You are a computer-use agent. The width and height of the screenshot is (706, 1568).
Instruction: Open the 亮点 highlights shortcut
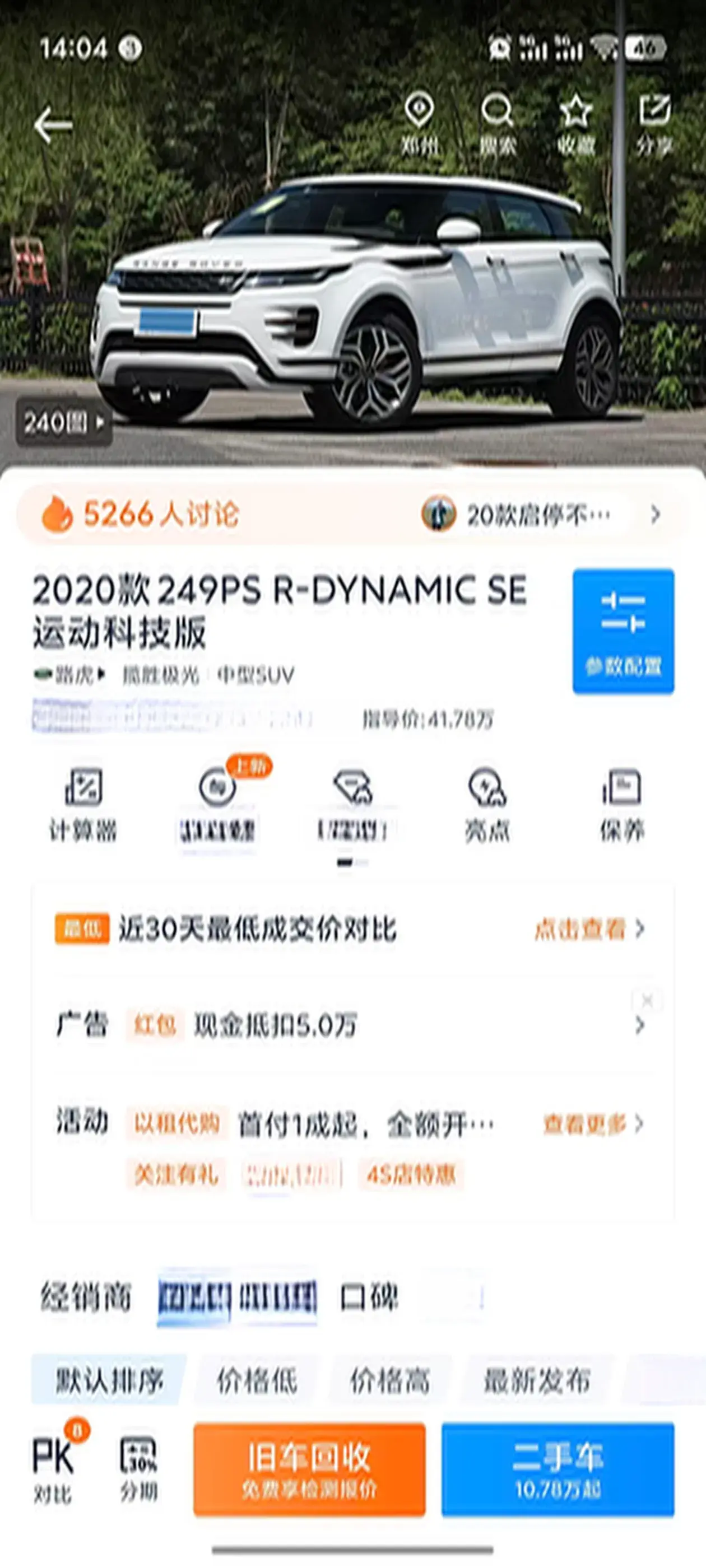[487, 805]
